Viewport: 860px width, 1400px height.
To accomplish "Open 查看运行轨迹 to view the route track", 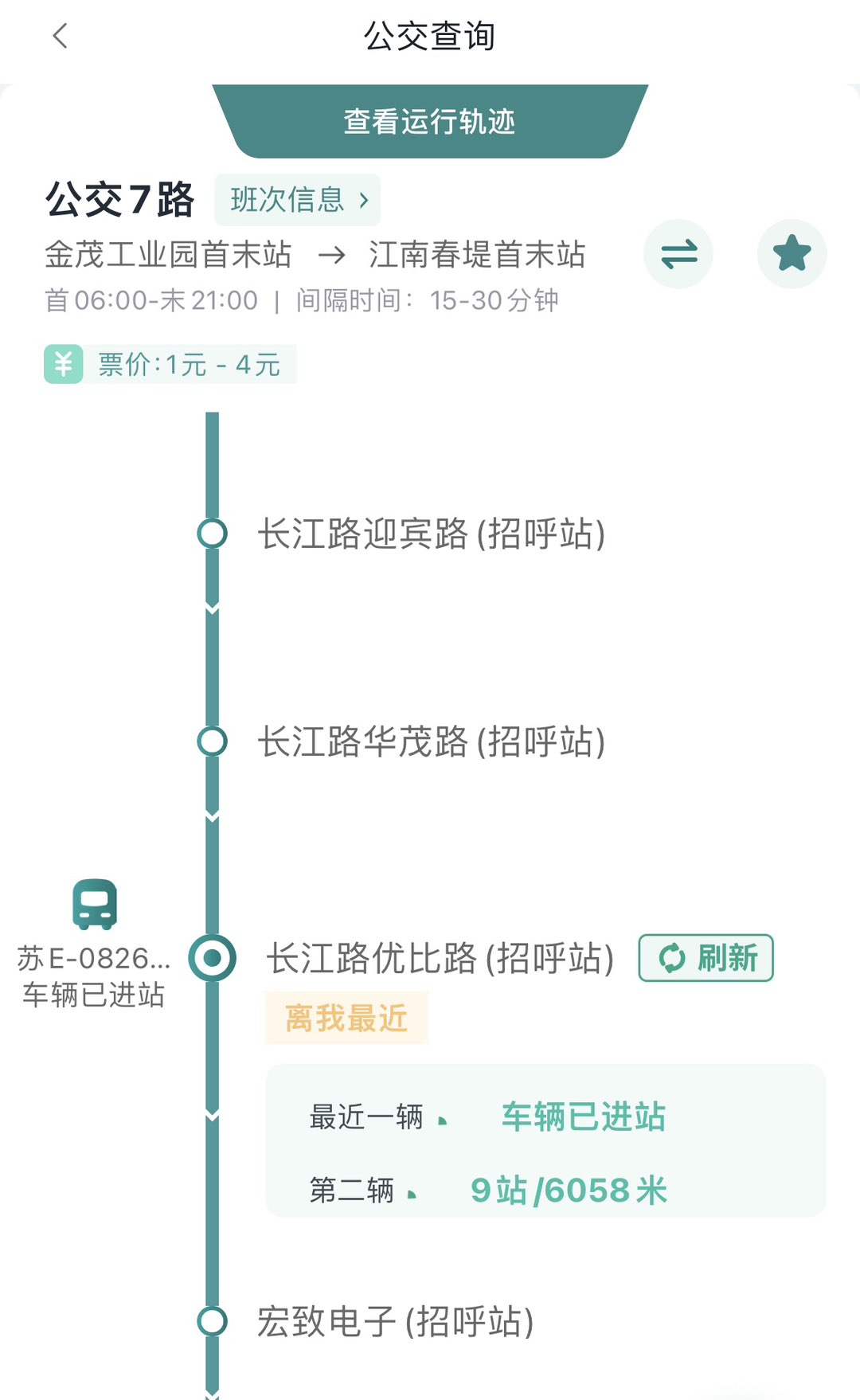I will (x=430, y=122).
